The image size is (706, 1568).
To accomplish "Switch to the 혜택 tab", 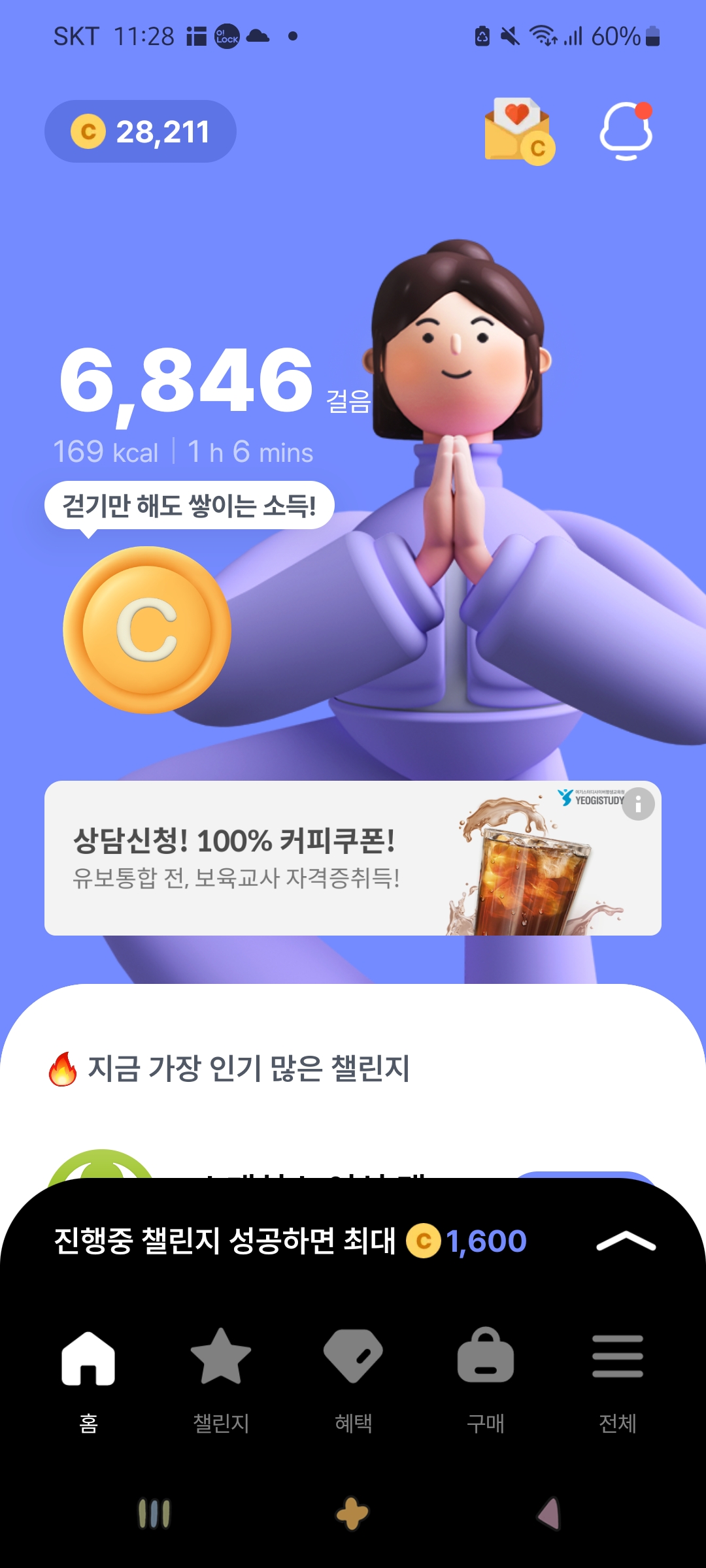I will click(x=353, y=1375).
